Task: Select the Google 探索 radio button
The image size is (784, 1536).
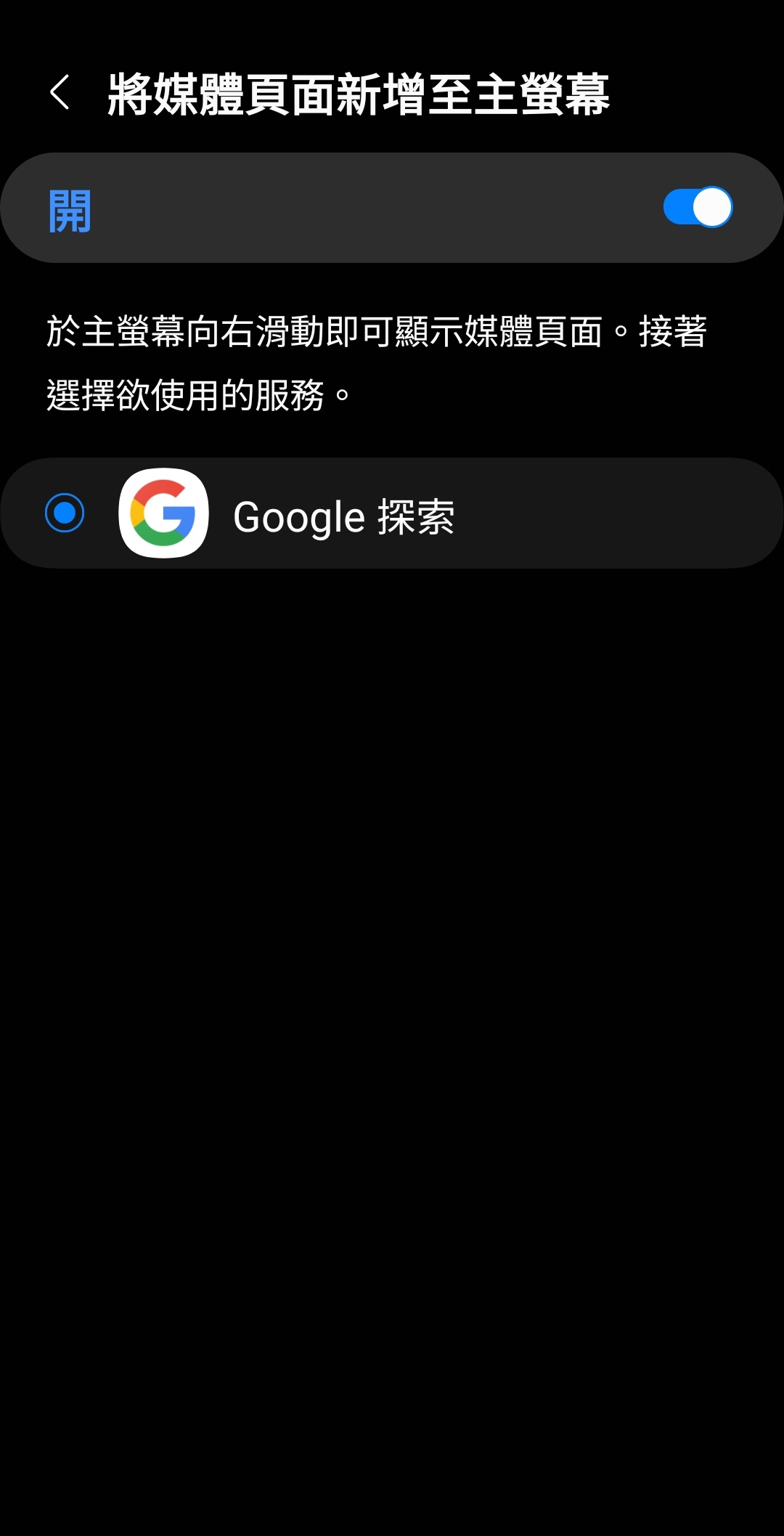Action: pos(65,513)
